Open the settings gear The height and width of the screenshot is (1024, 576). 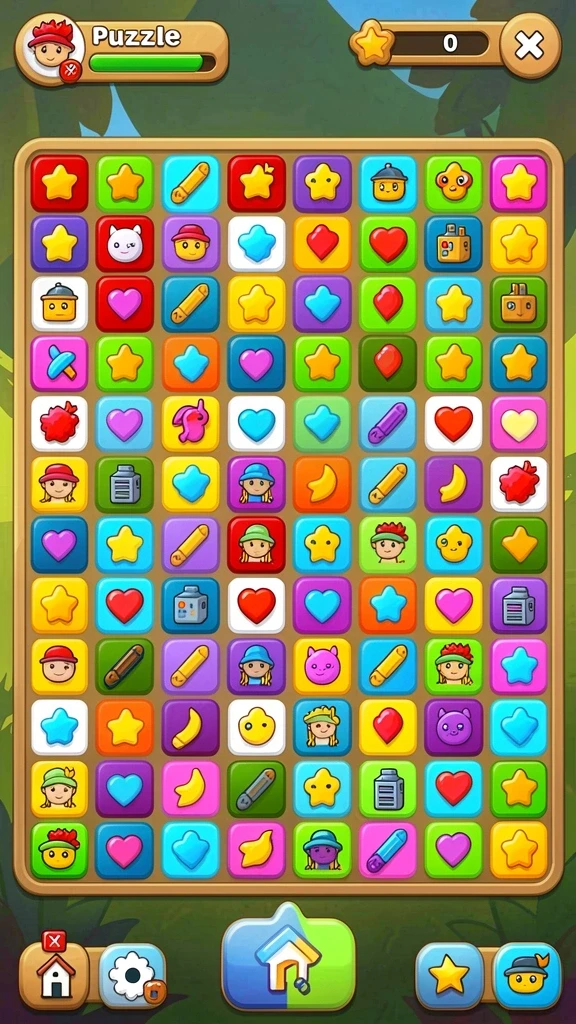tap(133, 976)
